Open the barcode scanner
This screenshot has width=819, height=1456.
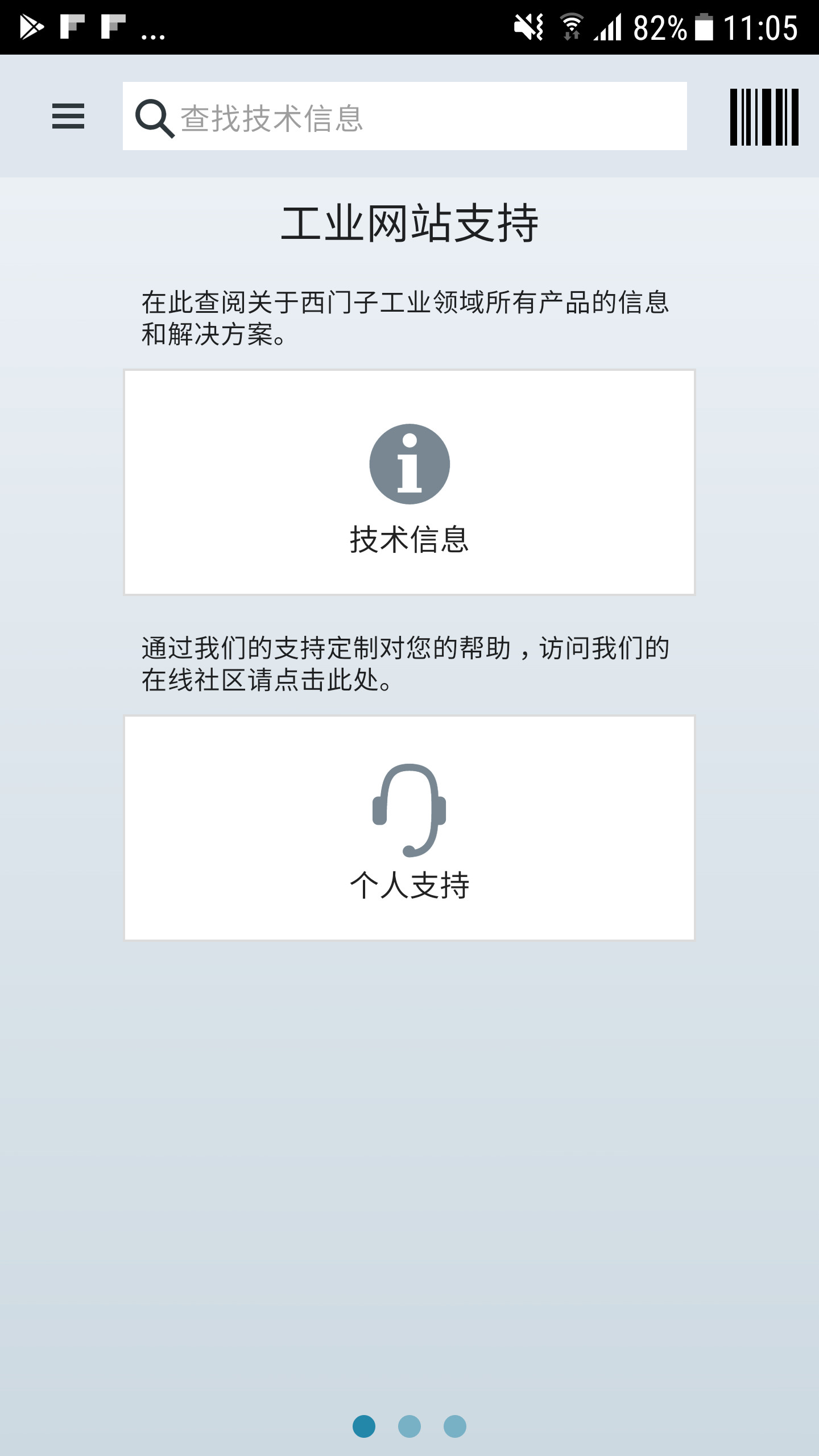click(x=764, y=117)
